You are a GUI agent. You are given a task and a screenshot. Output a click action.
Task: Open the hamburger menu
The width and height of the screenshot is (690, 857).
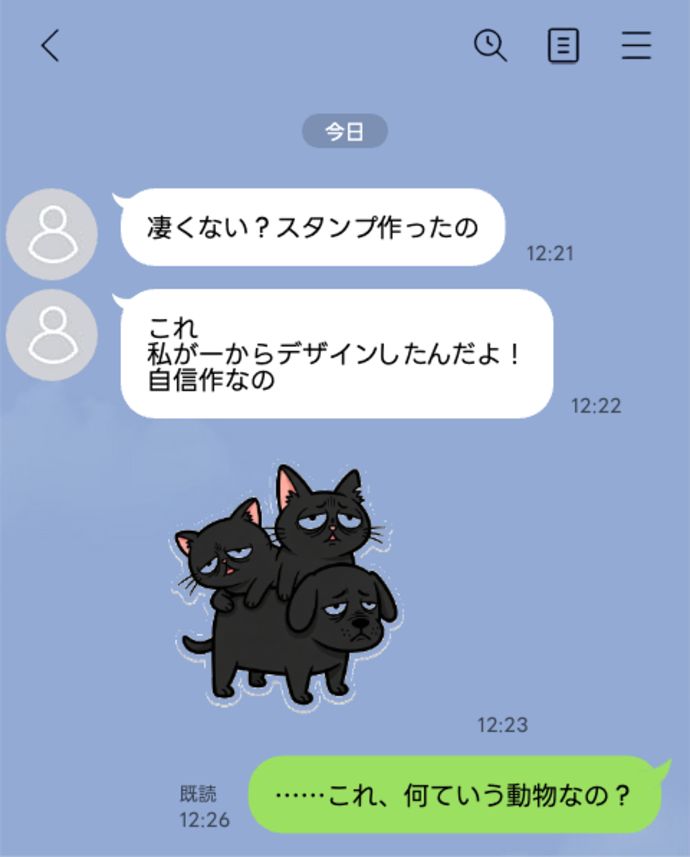[x=636, y=46]
